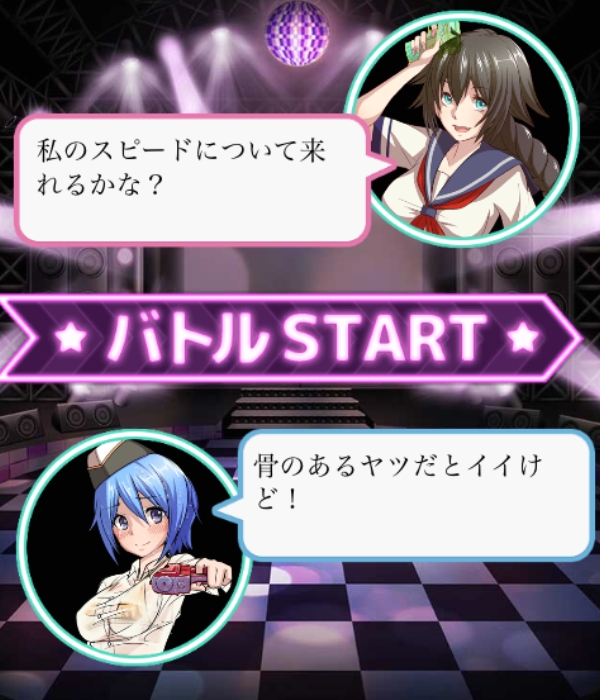Image resolution: width=600 pixels, height=700 pixels.
Task: Tap the バトルSTART banner
Action: point(291,338)
